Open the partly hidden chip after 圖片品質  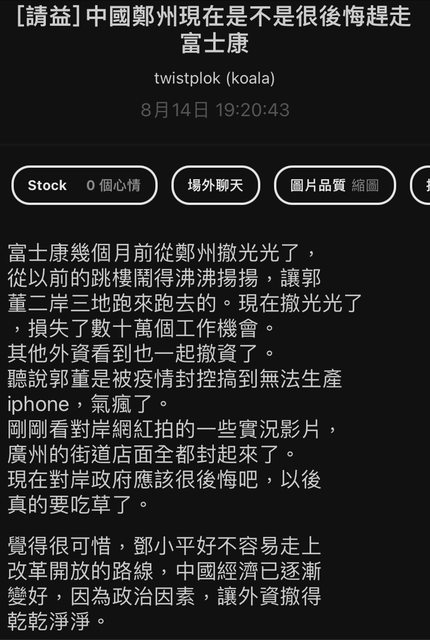[x=420, y=185]
